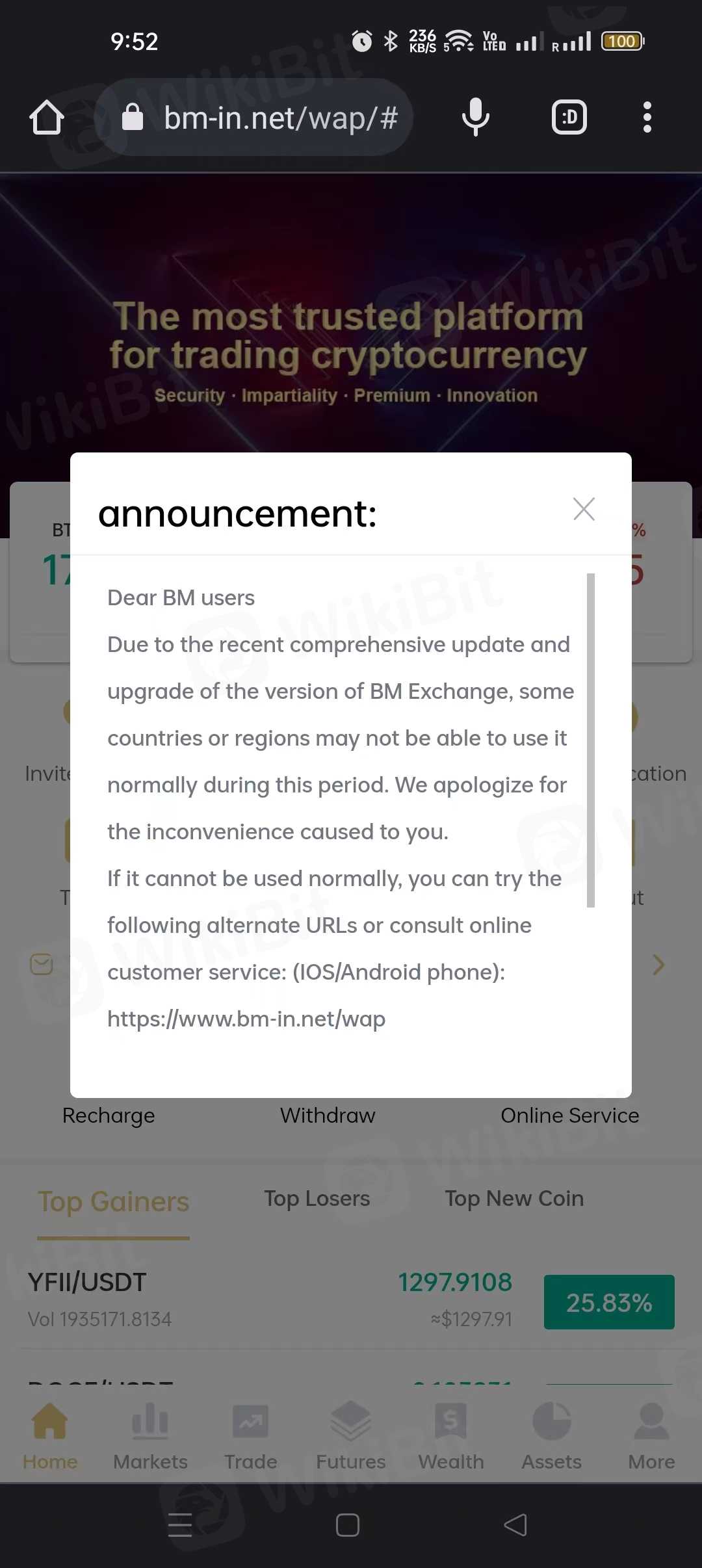Close the announcement dialog
This screenshot has width=702, height=1568.
584,509
